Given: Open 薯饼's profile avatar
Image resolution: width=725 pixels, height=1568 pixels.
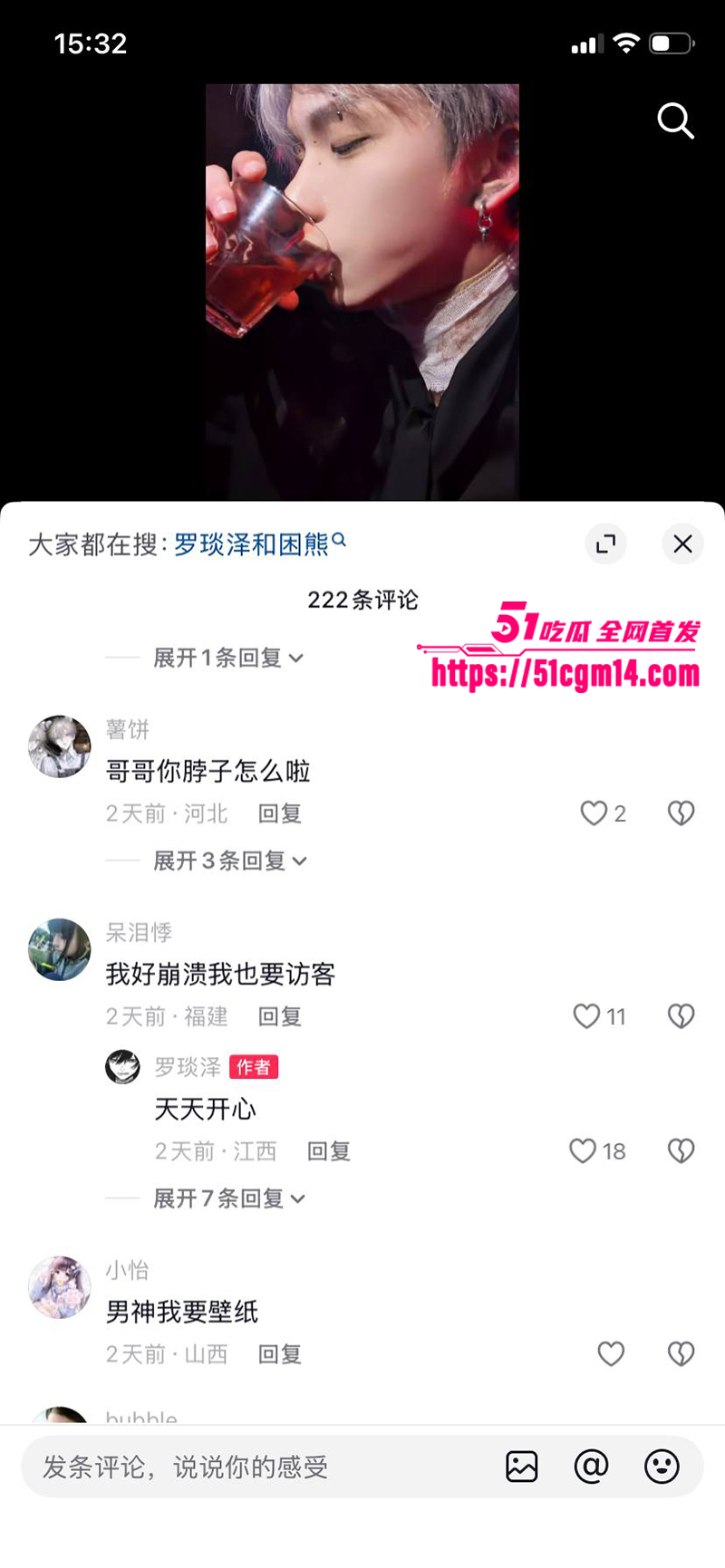Looking at the screenshot, I should (x=59, y=746).
